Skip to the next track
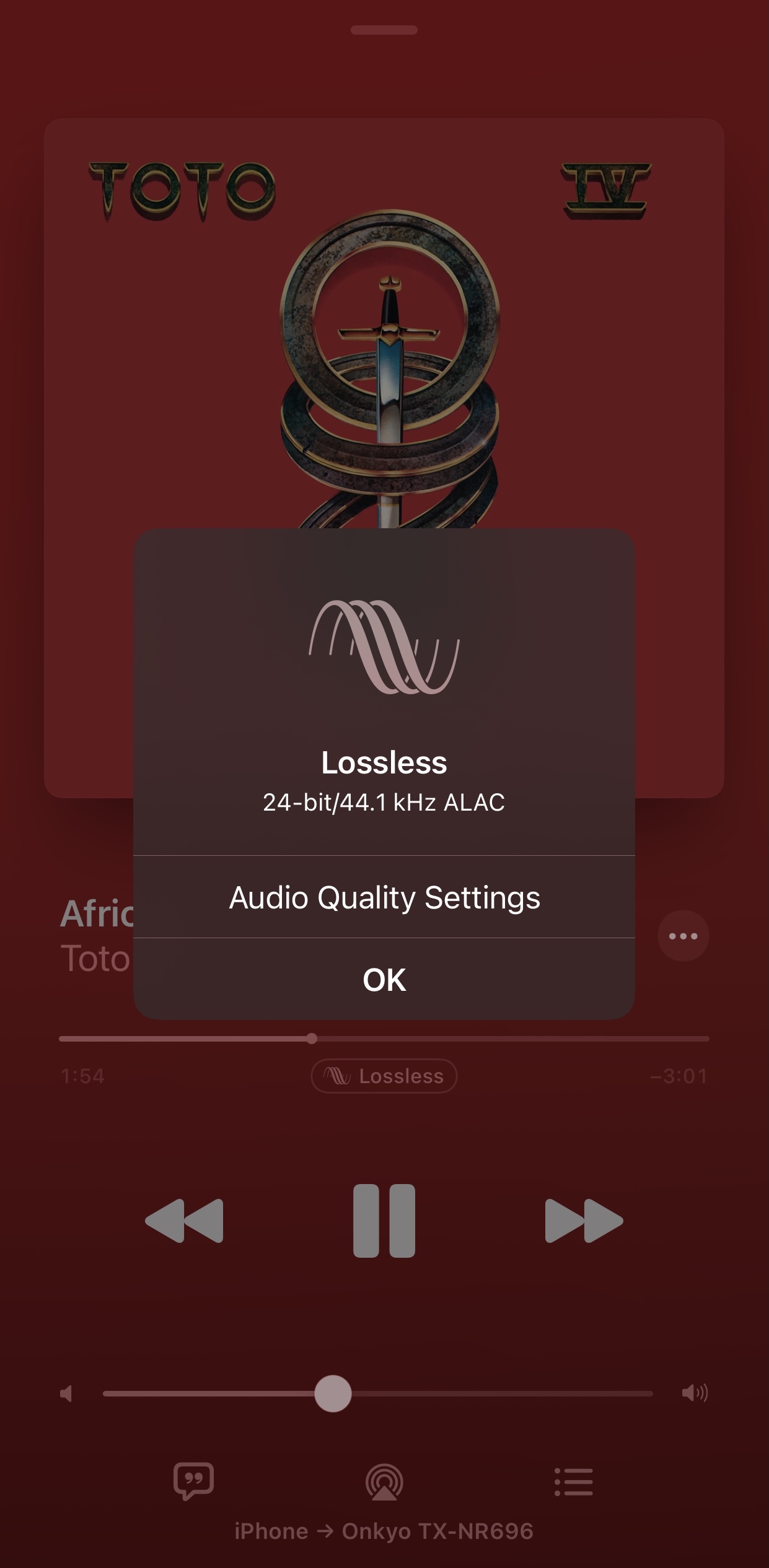Image resolution: width=769 pixels, height=1568 pixels. [x=584, y=1221]
